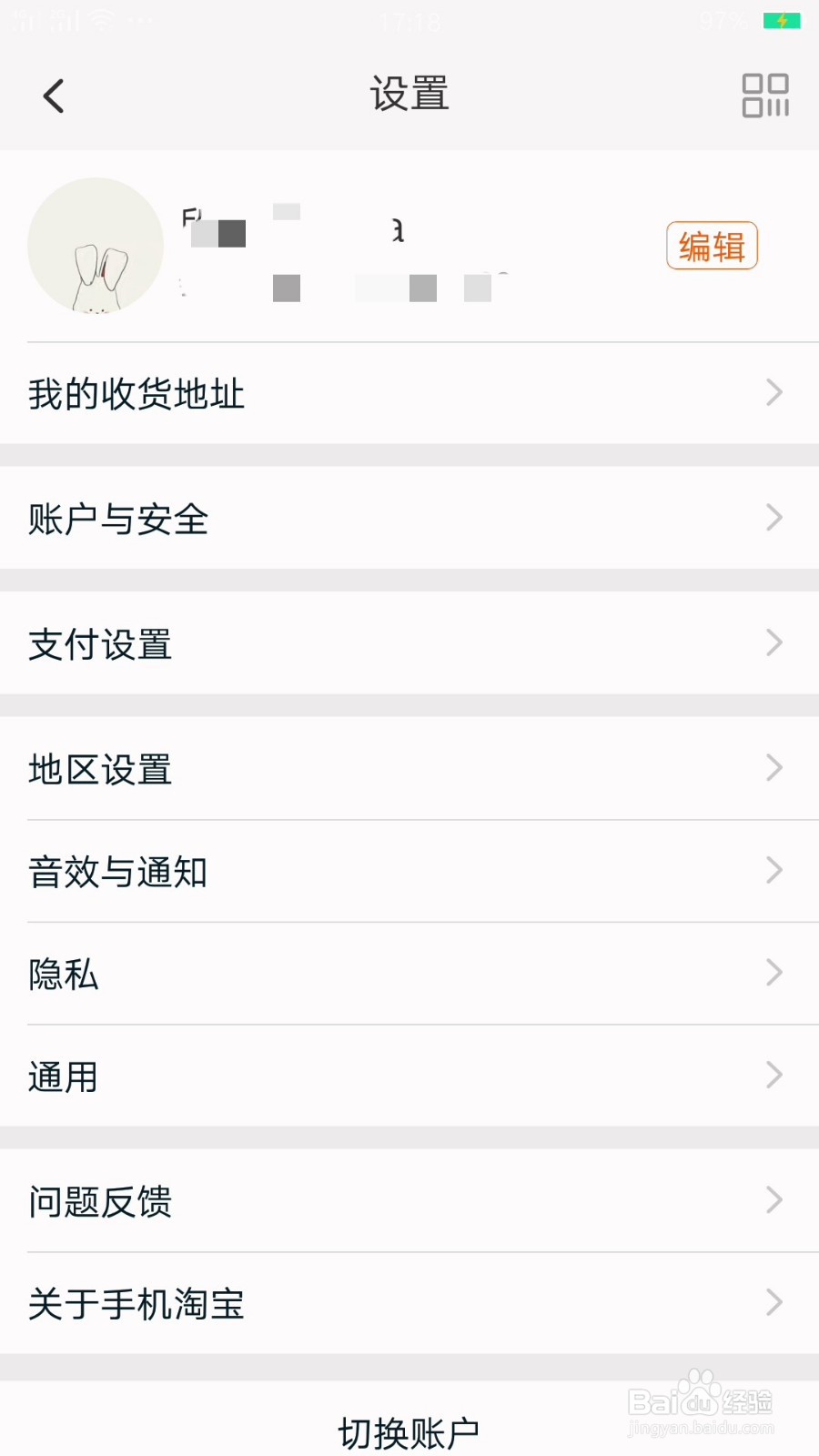Open the 通用 general settings section
819x1456 pixels.
(x=63, y=1076)
